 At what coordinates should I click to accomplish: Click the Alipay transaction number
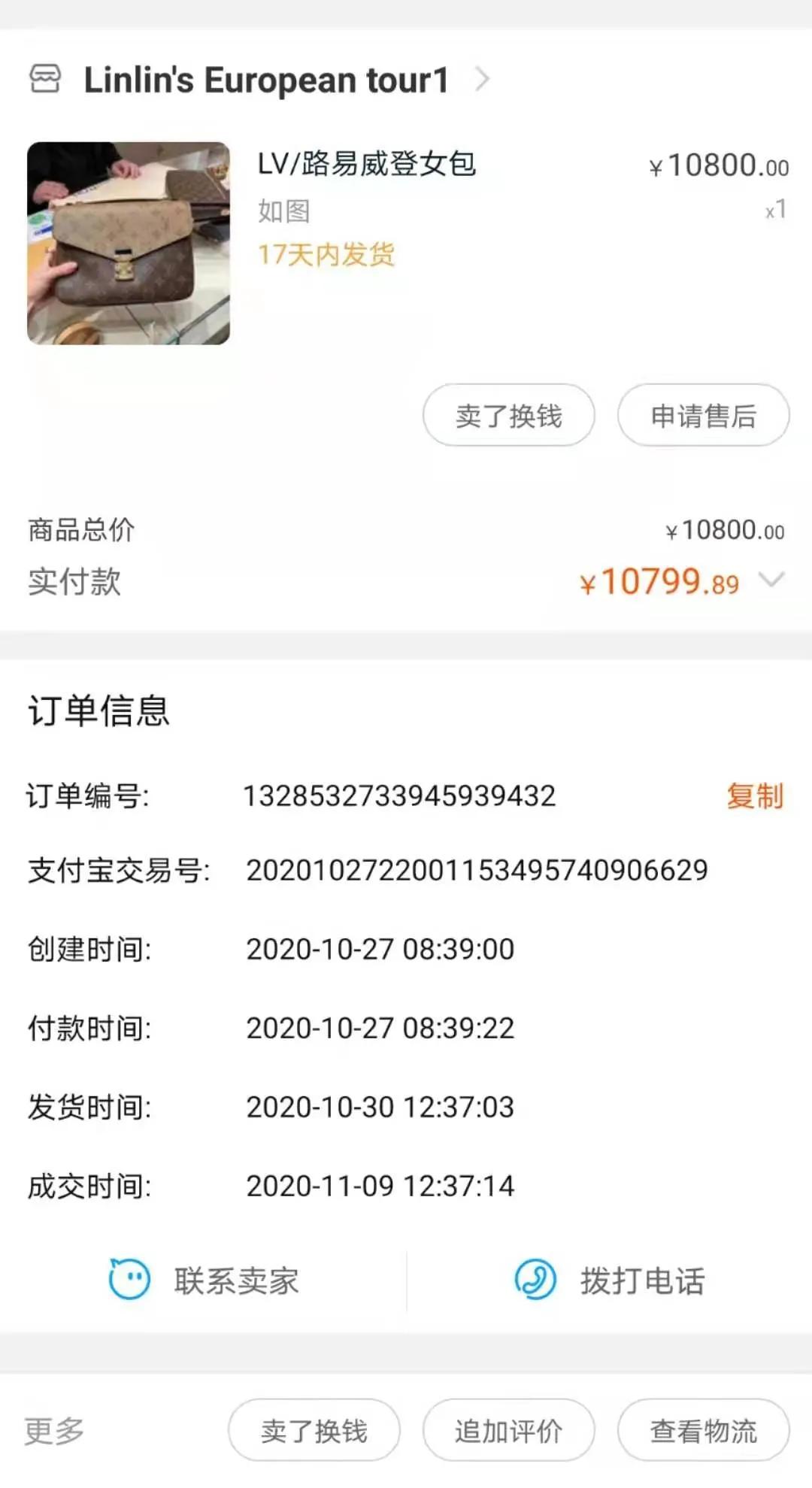(x=477, y=870)
